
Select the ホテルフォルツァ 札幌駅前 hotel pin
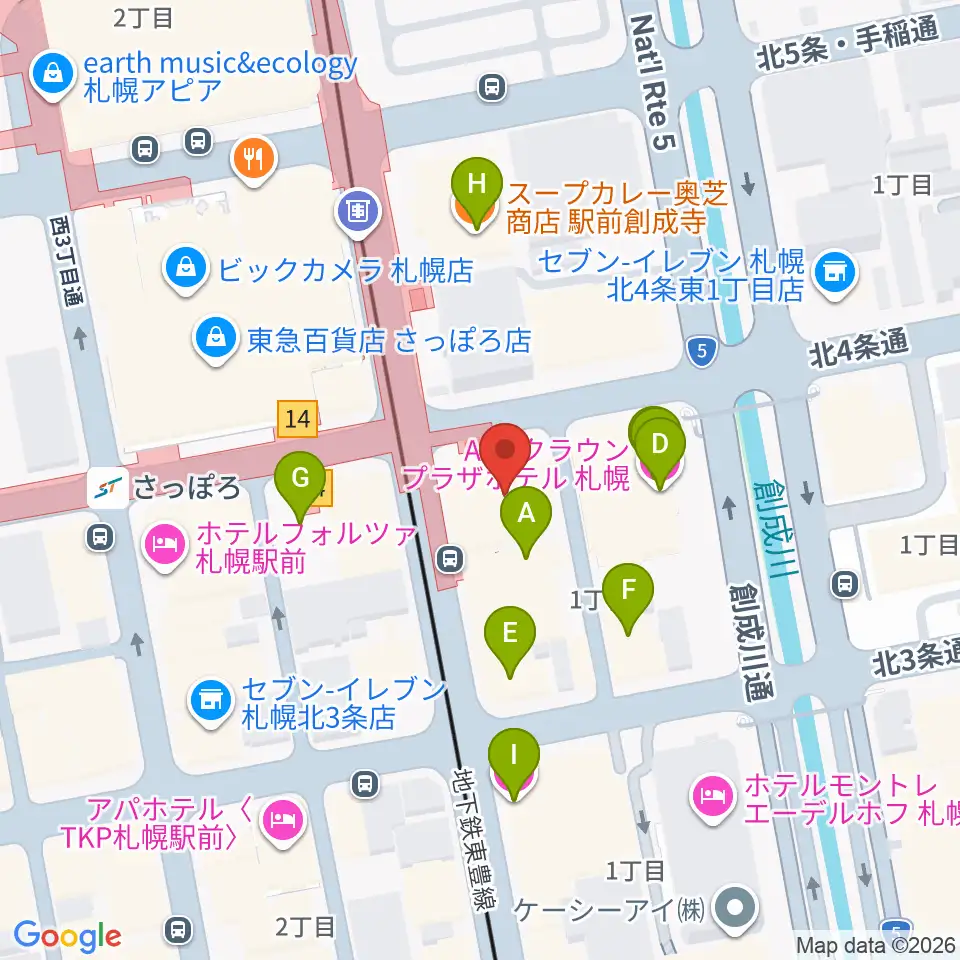165,547
